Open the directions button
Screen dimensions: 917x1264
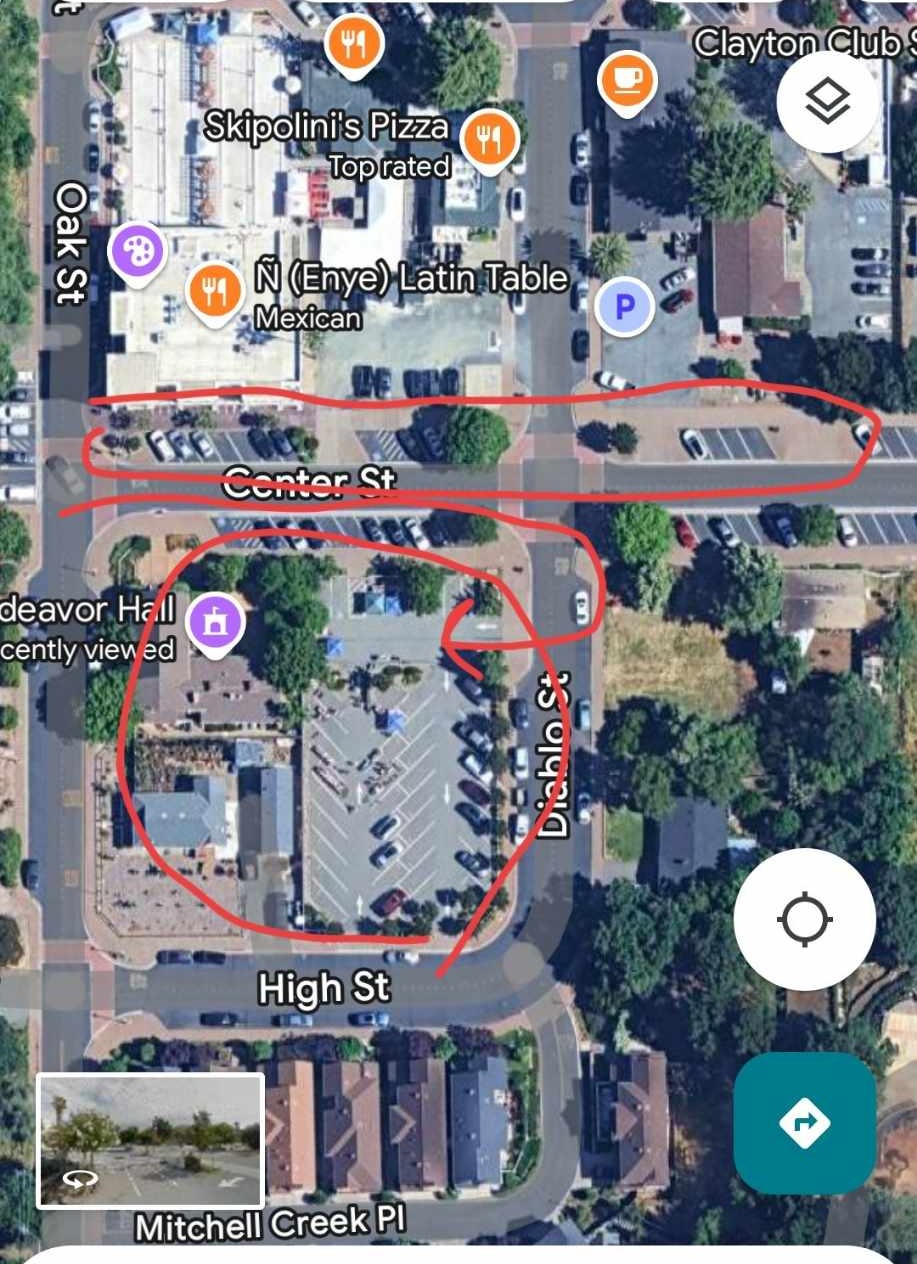805,1123
